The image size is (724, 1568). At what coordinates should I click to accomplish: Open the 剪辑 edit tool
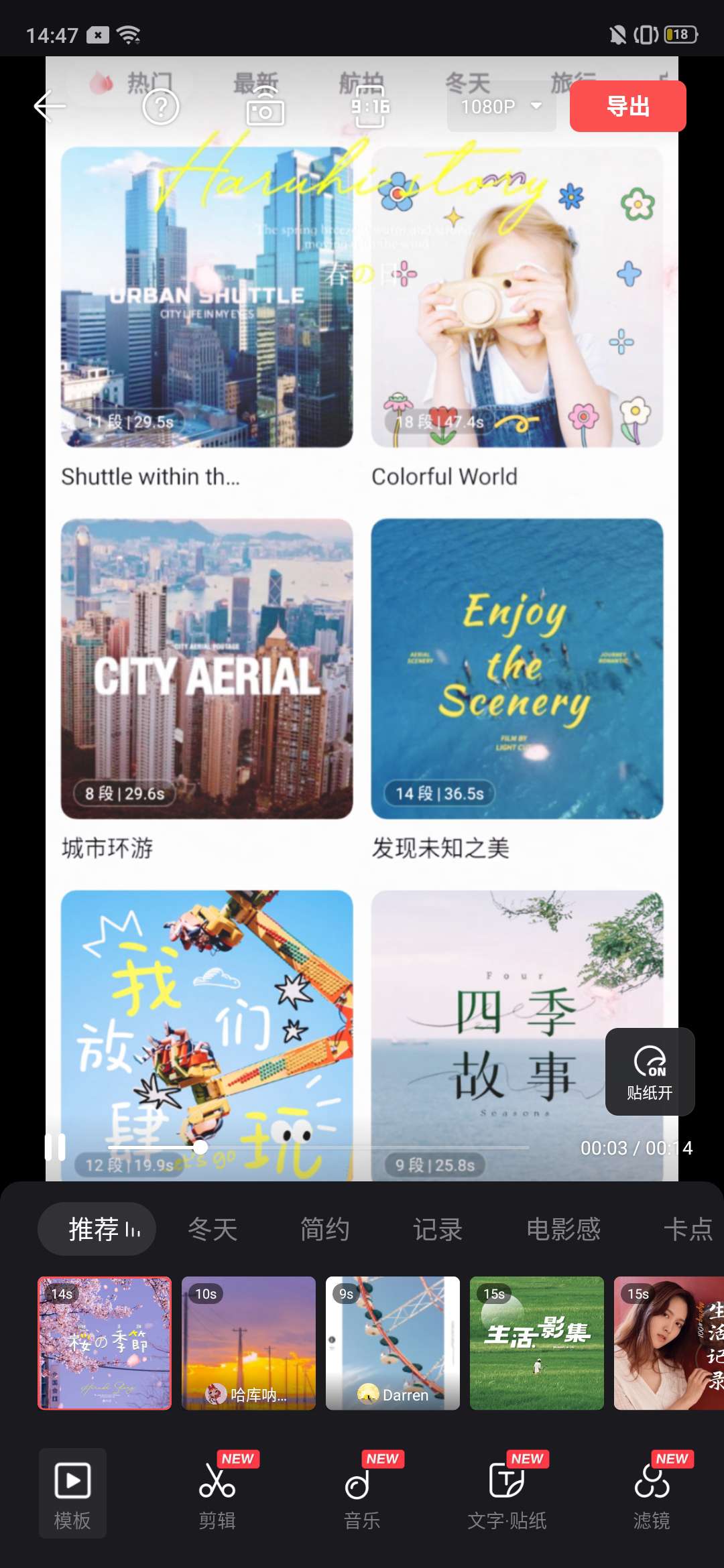(x=217, y=1493)
